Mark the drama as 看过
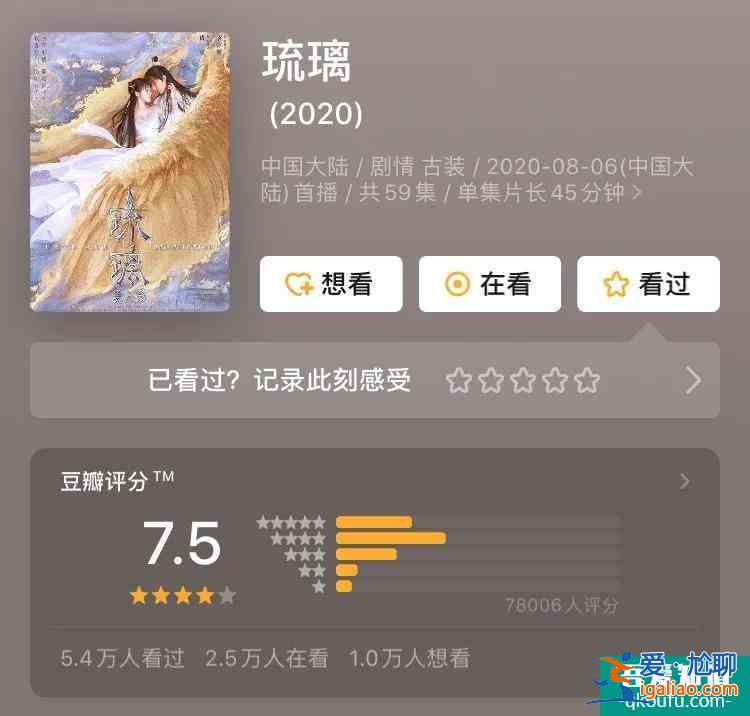The image size is (750, 716). click(648, 285)
